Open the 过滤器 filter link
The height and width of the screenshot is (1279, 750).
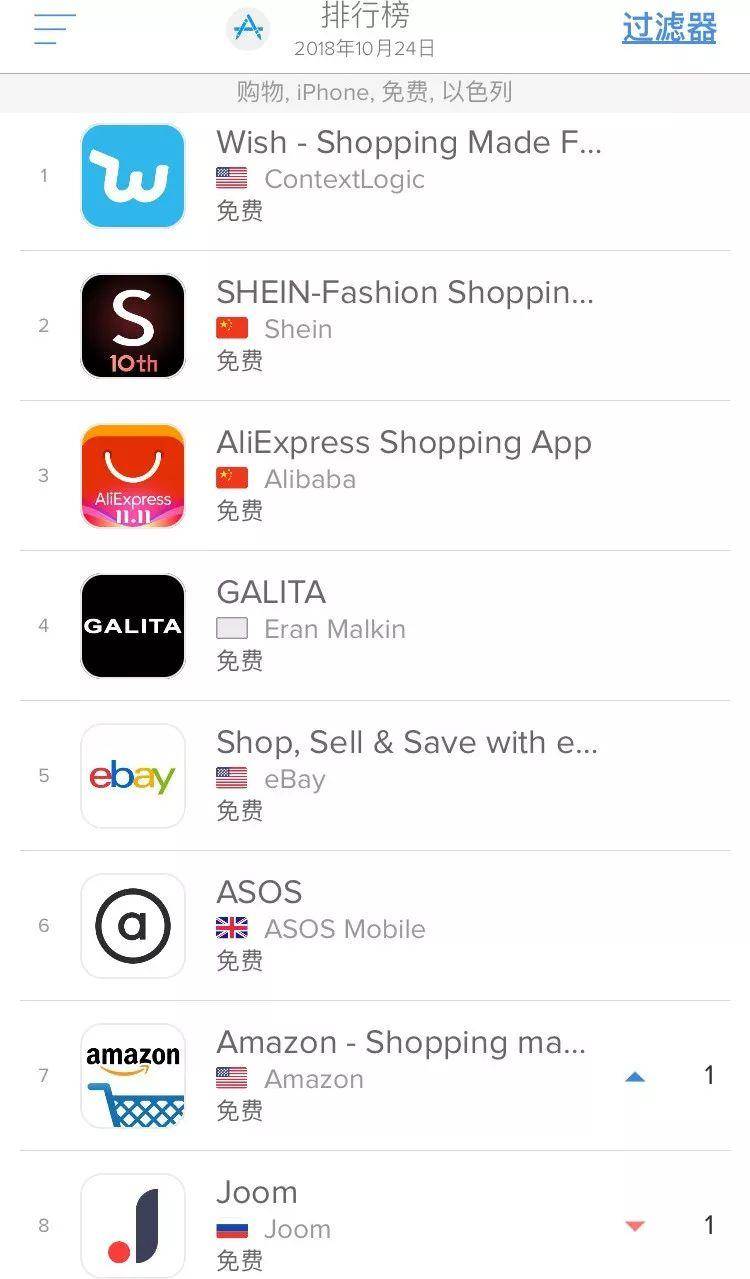click(669, 28)
